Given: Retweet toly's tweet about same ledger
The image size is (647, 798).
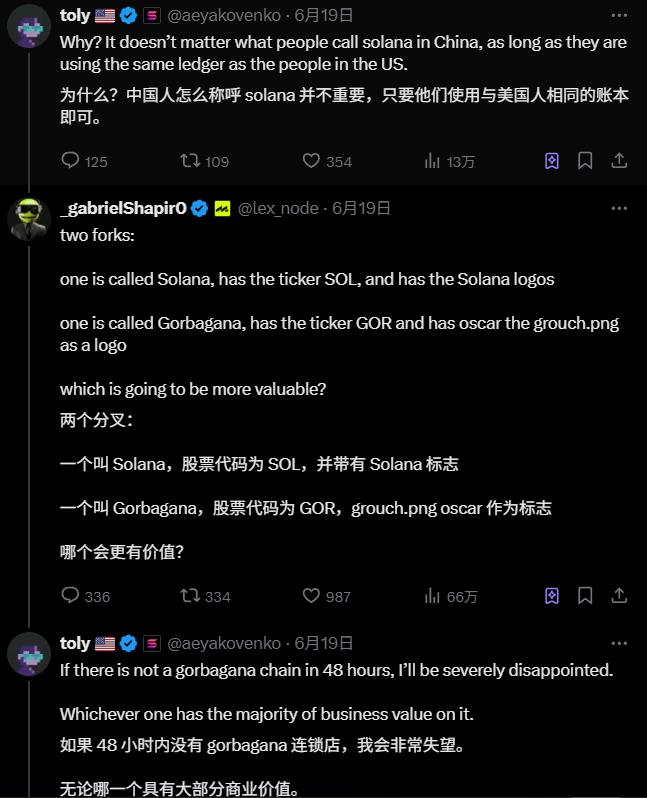Looking at the screenshot, I should click(190, 161).
